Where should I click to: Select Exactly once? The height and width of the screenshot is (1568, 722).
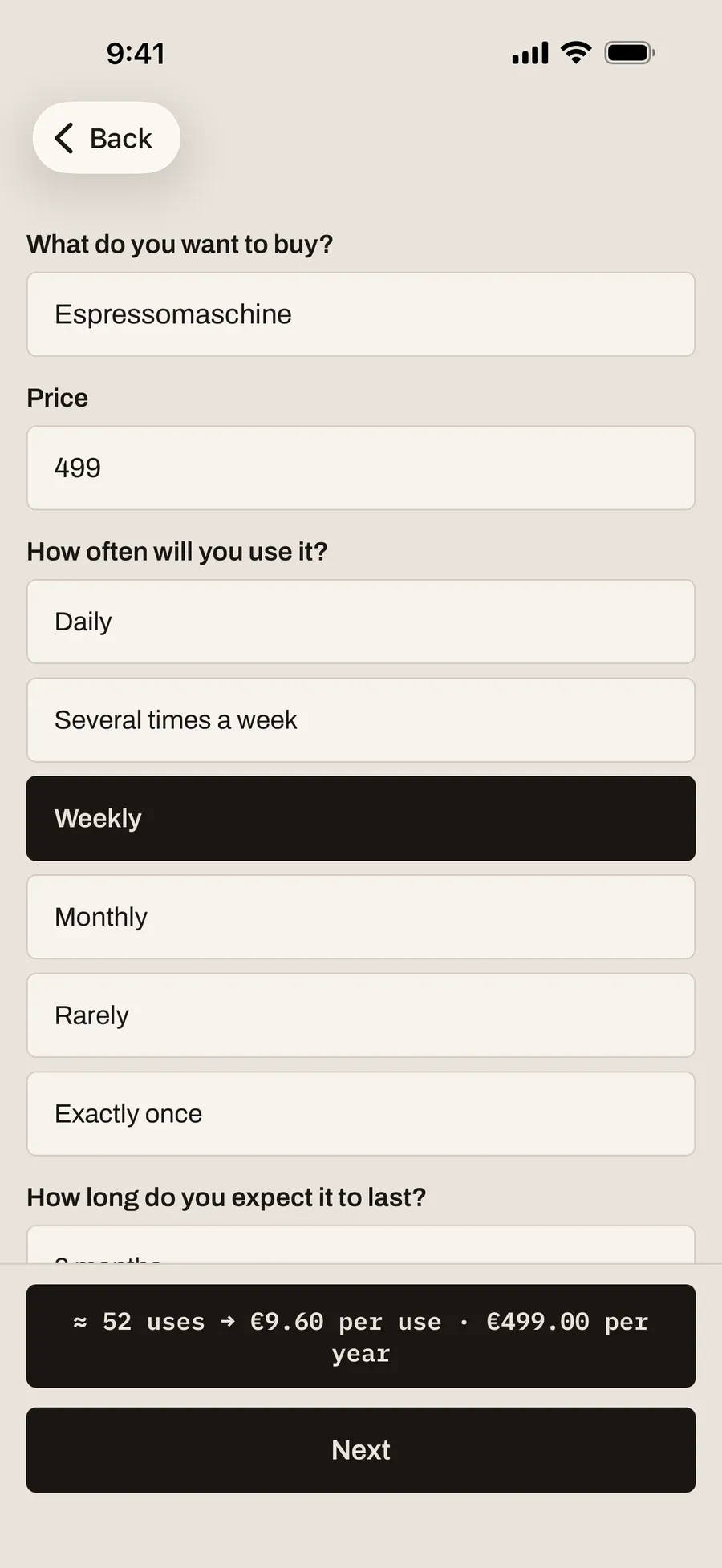point(361,1114)
